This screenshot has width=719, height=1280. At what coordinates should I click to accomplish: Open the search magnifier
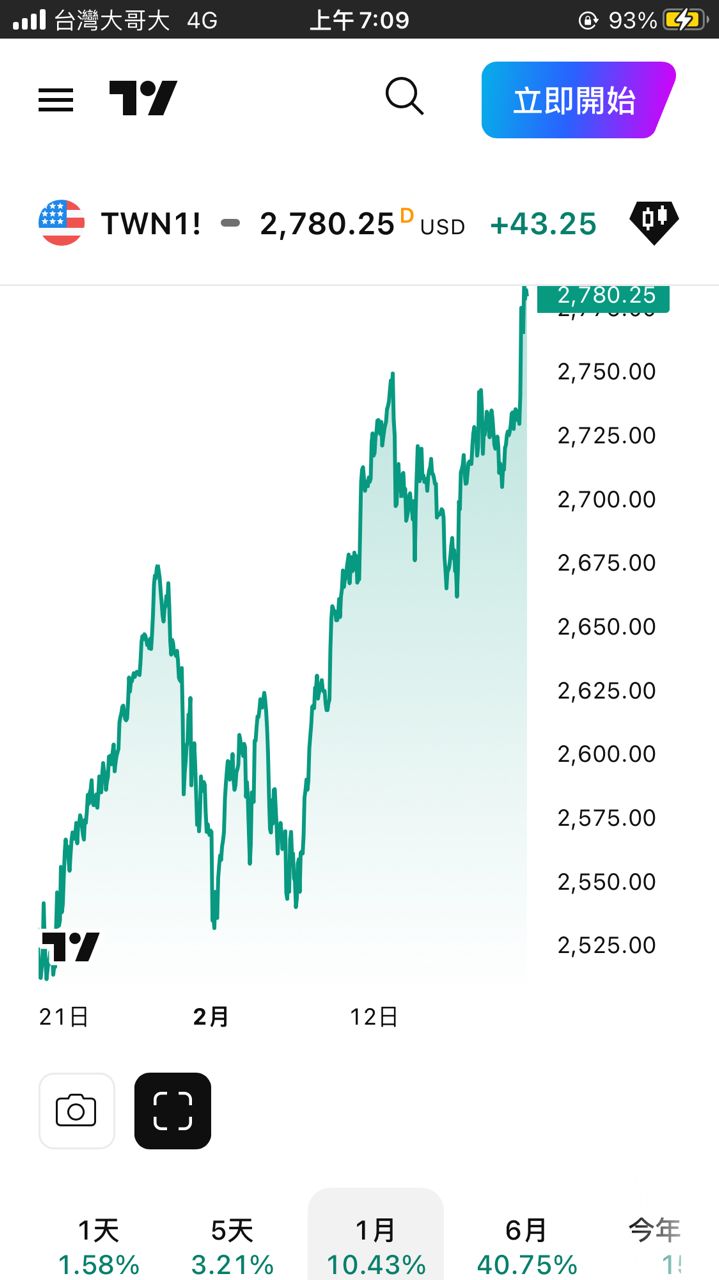tap(404, 97)
